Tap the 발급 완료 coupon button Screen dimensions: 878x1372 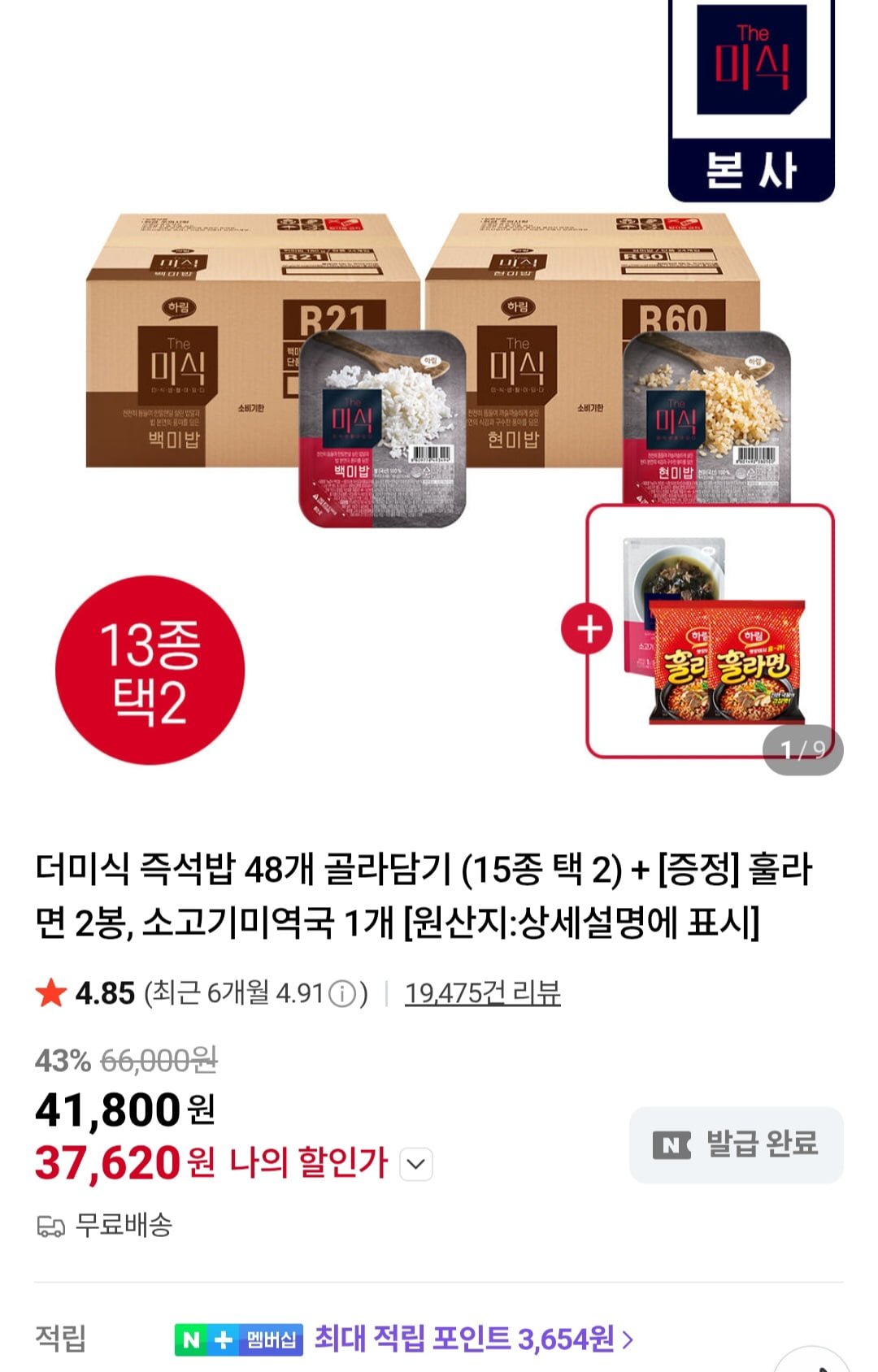click(736, 1144)
